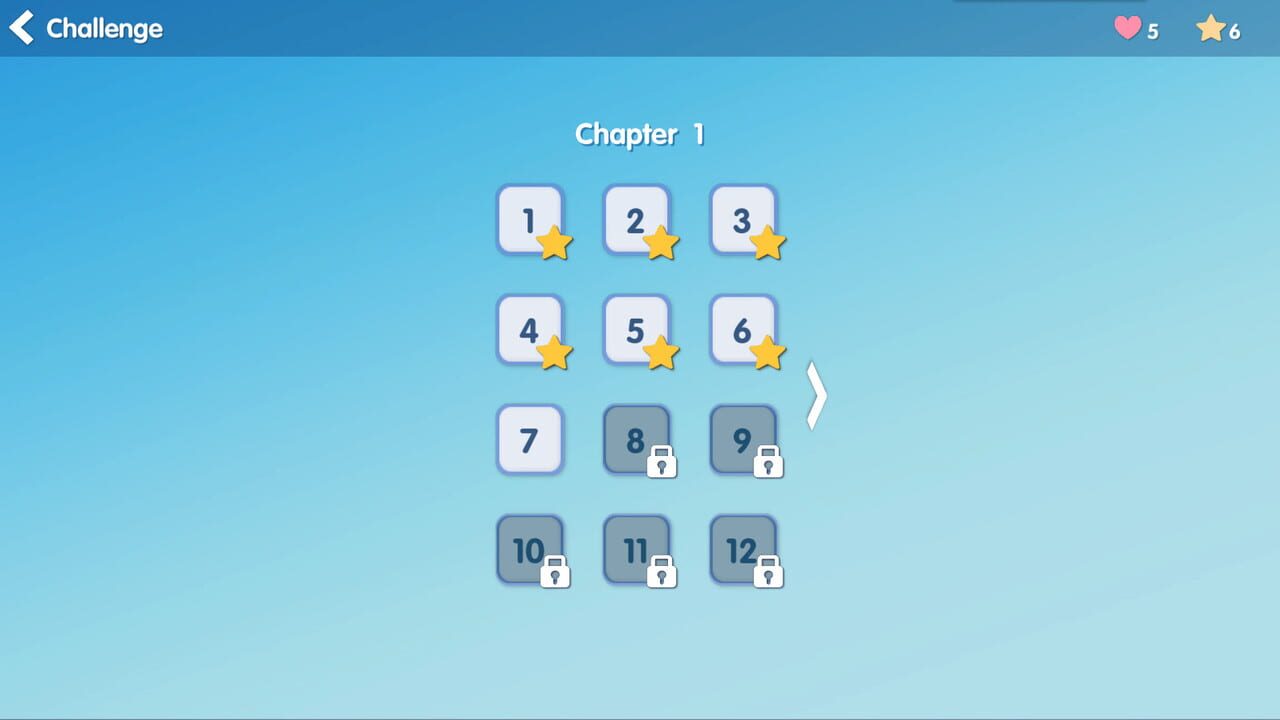Play level 3
1280x720 pixels.
[743, 220]
